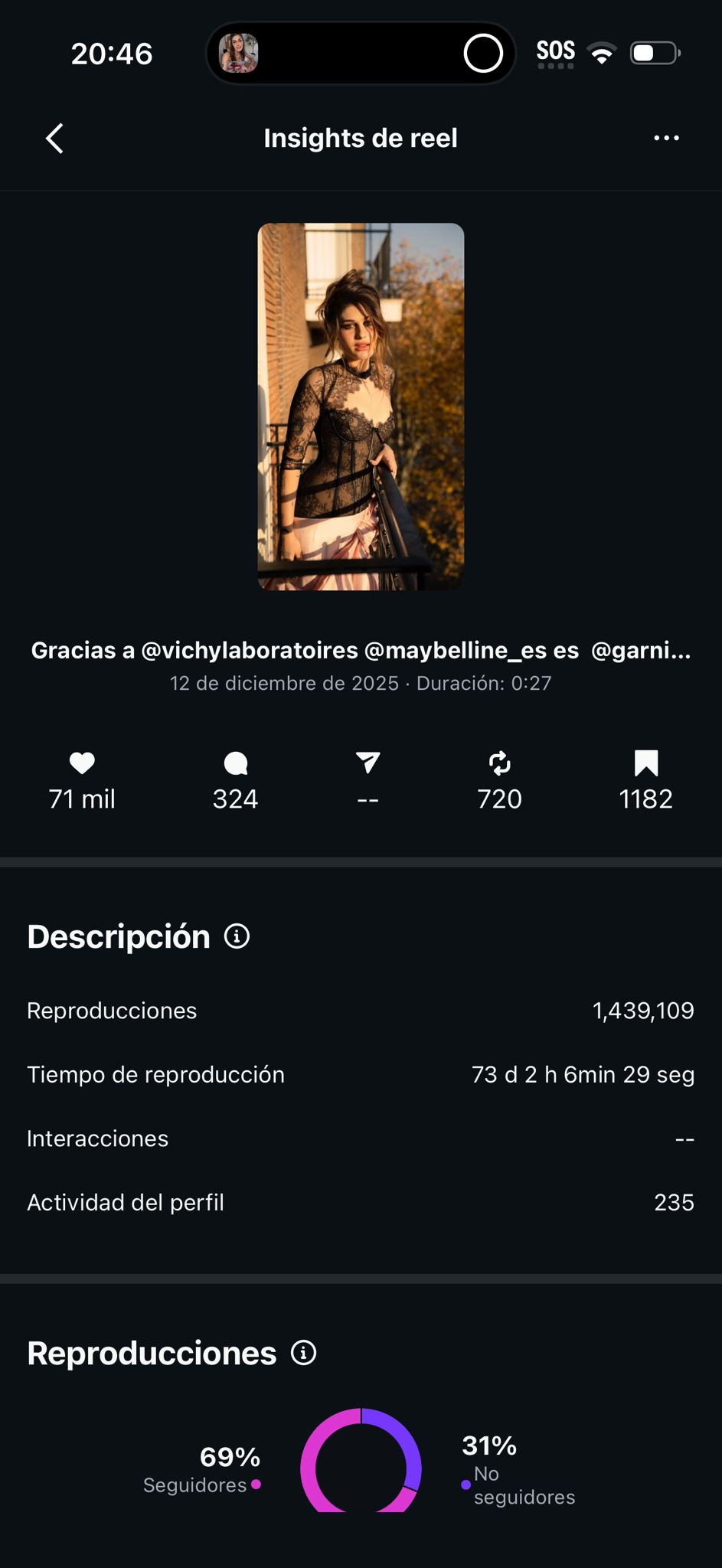Show info about Reproducciones section

(x=303, y=1353)
